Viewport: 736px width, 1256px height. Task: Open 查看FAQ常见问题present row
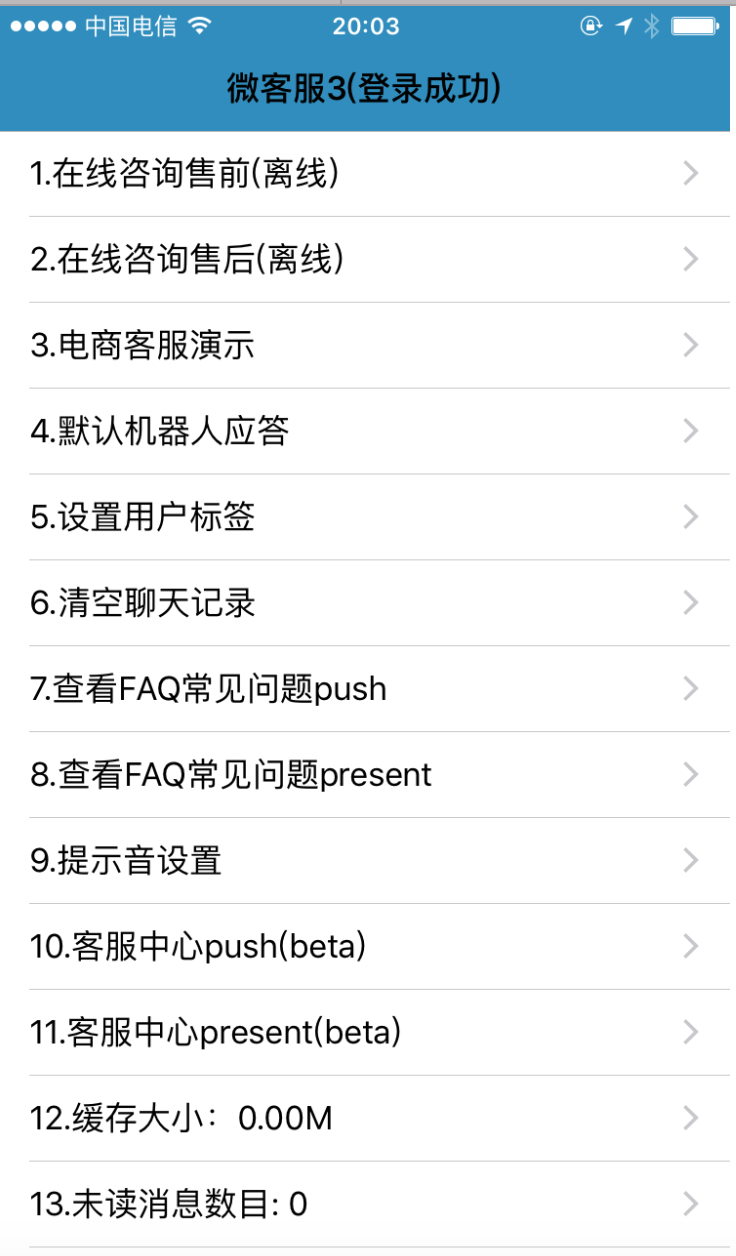point(368,776)
